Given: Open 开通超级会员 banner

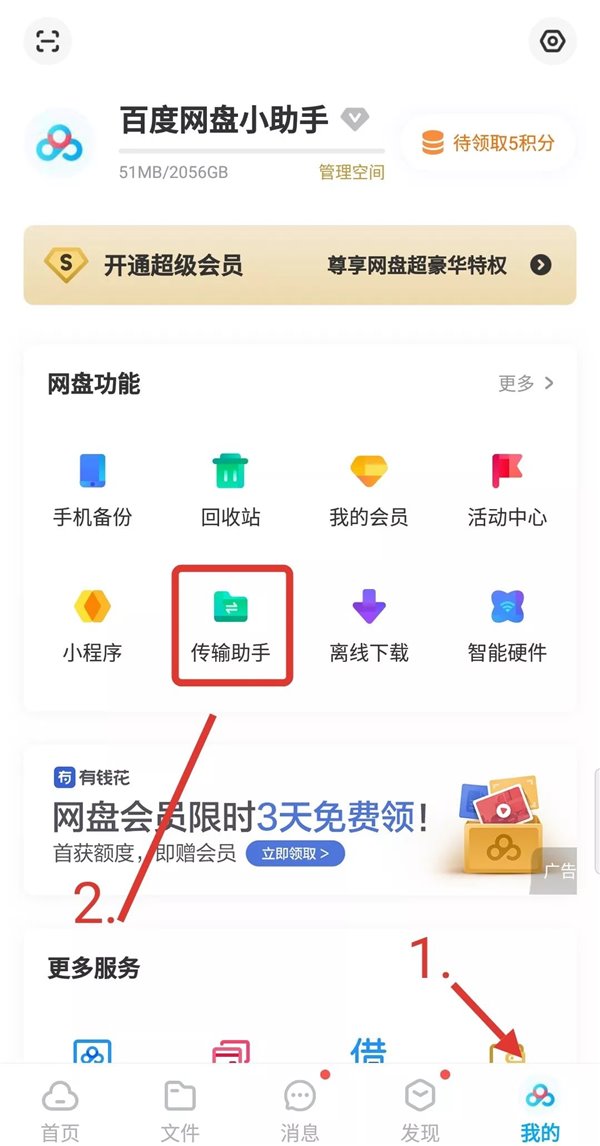Looking at the screenshot, I should [300, 265].
